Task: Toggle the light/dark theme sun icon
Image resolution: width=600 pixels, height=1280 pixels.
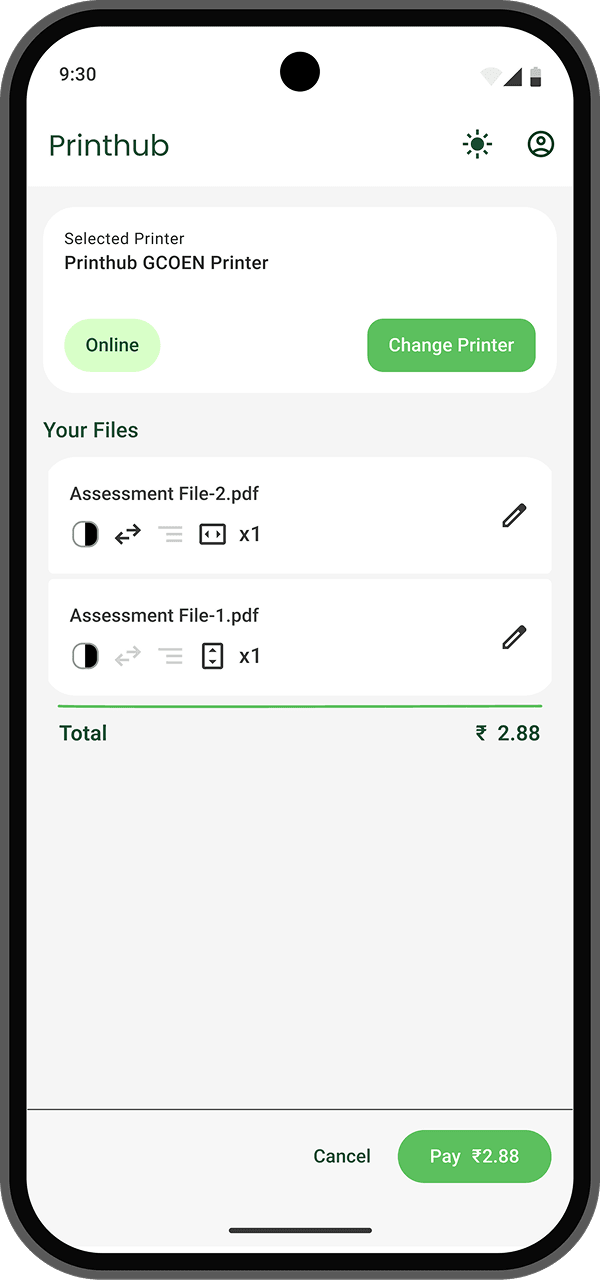Action: (x=477, y=145)
